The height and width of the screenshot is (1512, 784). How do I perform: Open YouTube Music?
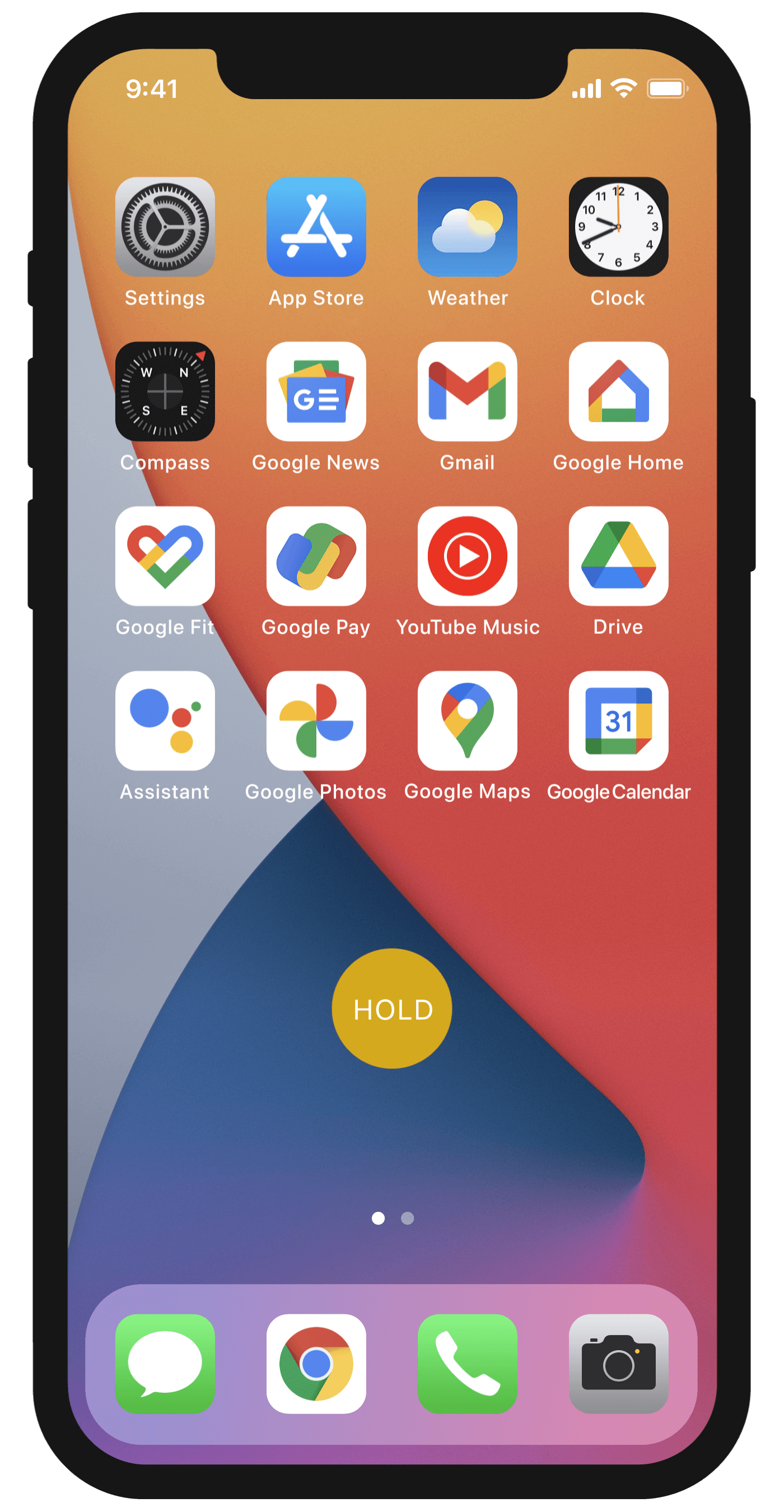pos(467,556)
